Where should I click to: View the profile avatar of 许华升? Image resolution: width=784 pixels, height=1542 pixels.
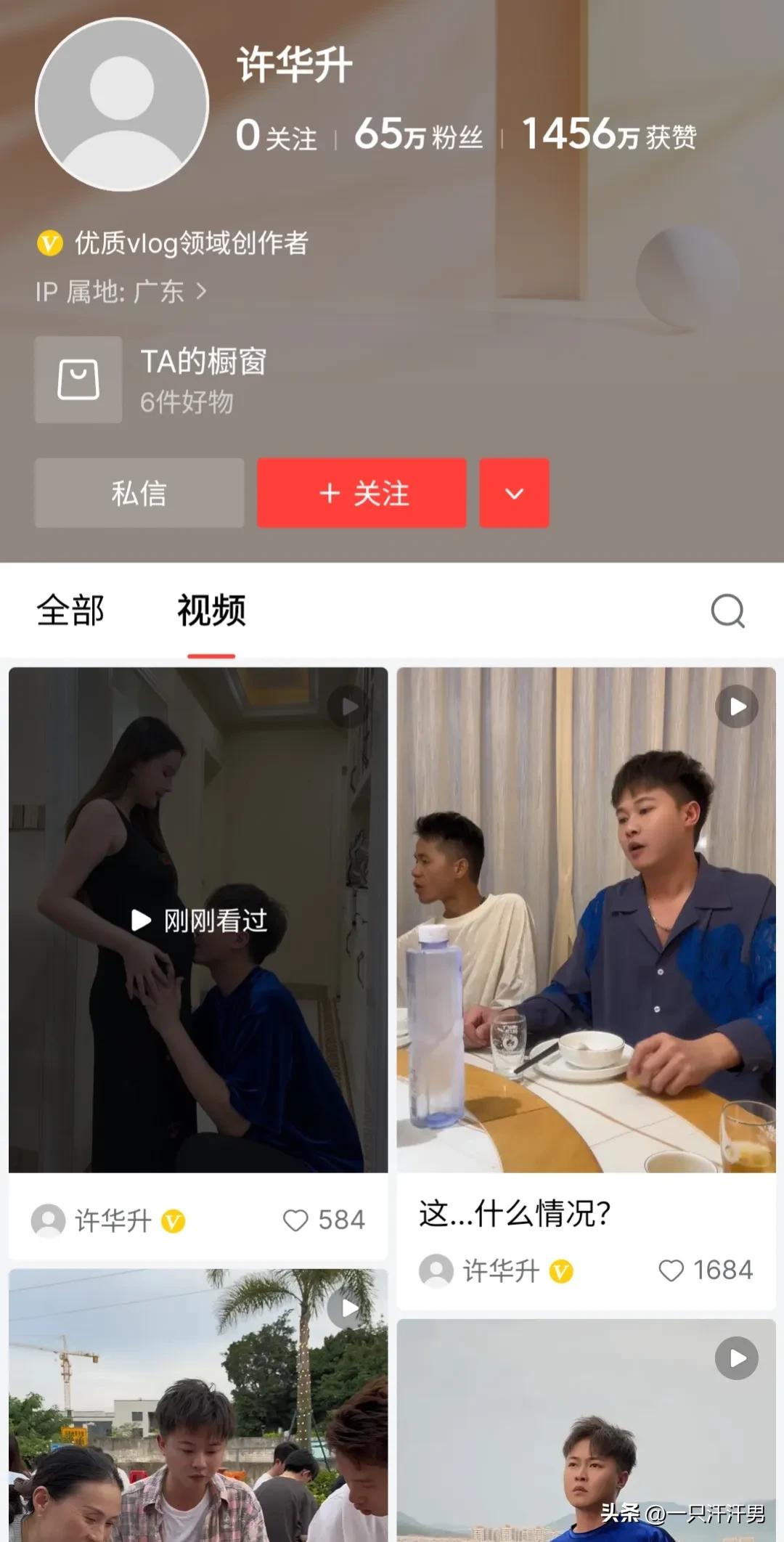click(122, 105)
